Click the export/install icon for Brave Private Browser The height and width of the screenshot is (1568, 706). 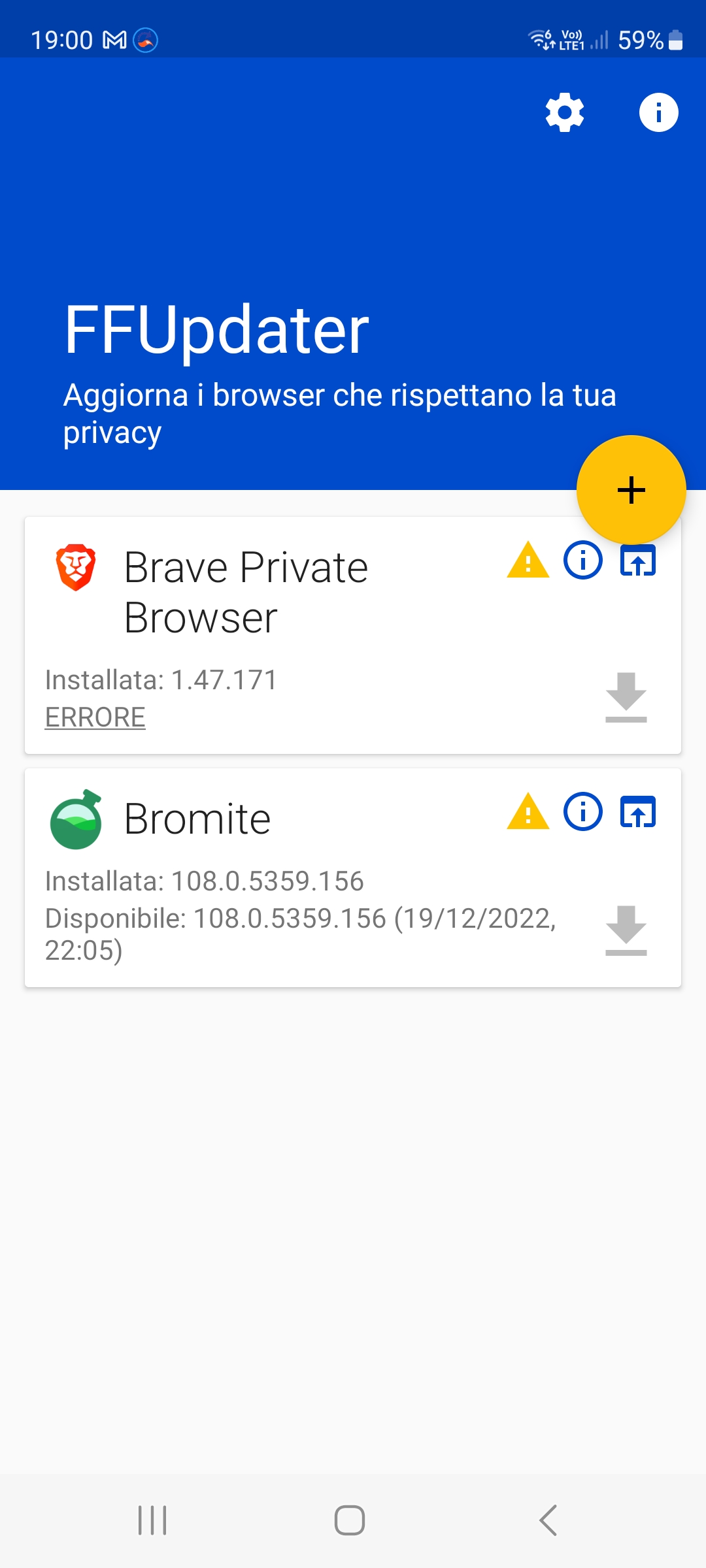point(639,561)
